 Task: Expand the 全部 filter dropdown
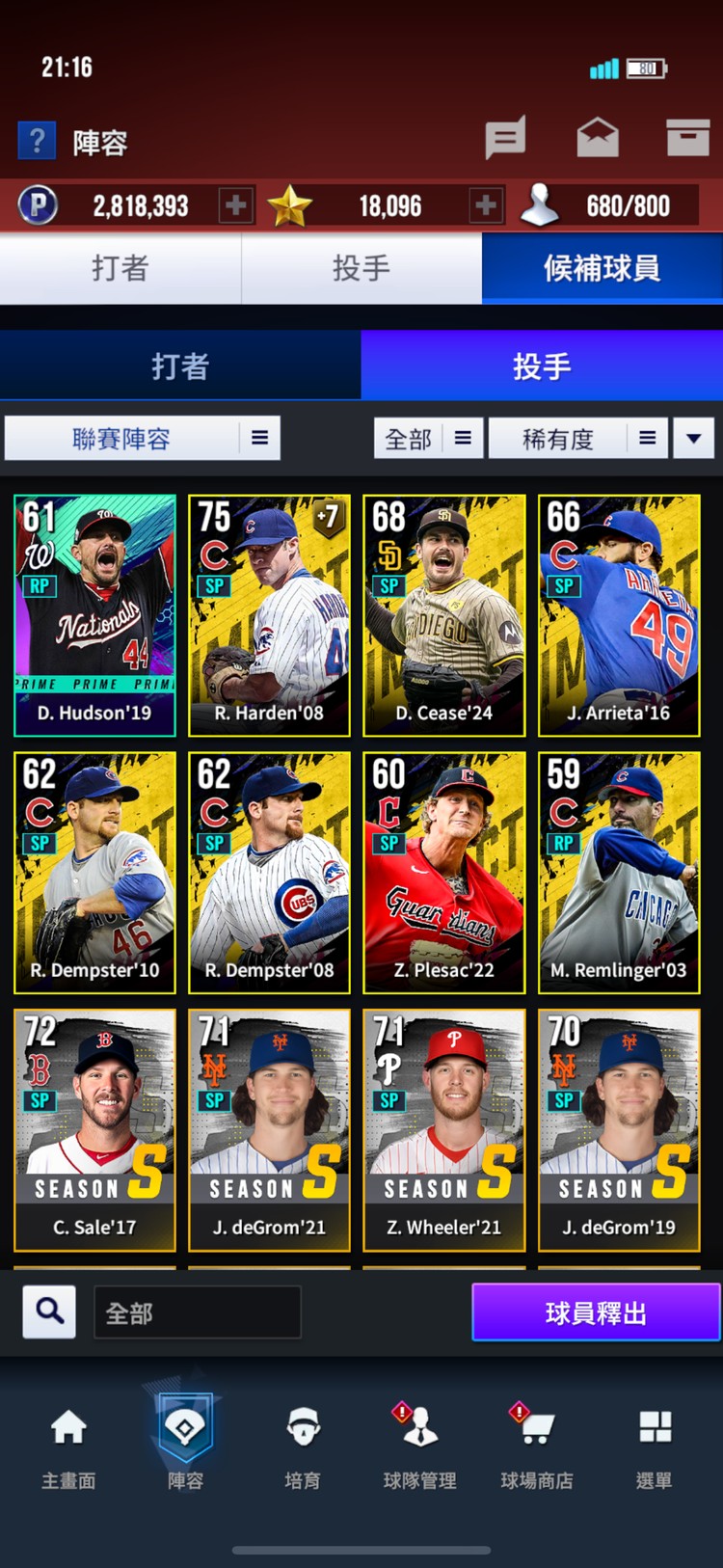click(x=428, y=439)
